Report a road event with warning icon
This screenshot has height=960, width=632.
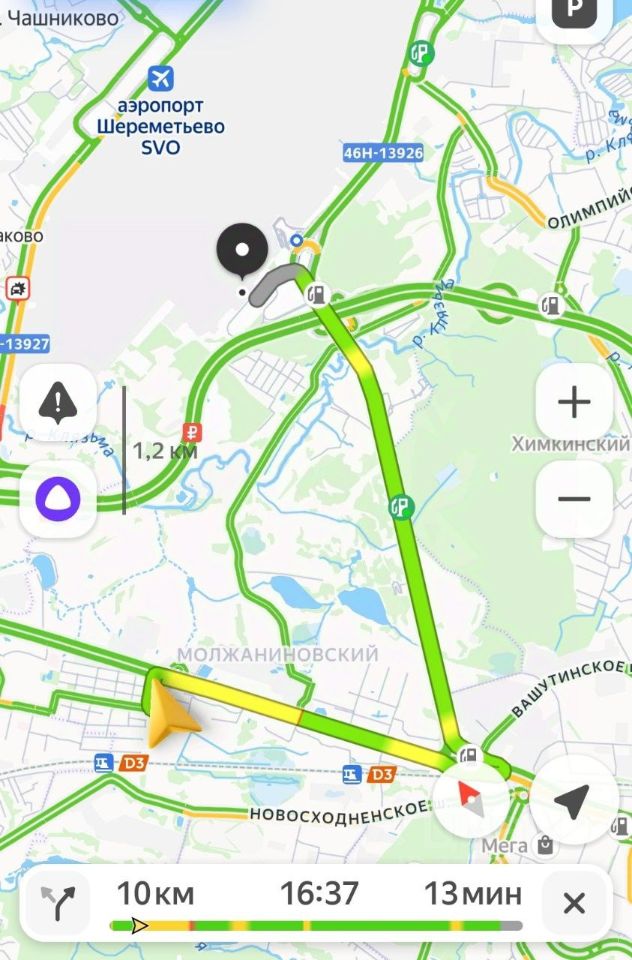pos(58,402)
